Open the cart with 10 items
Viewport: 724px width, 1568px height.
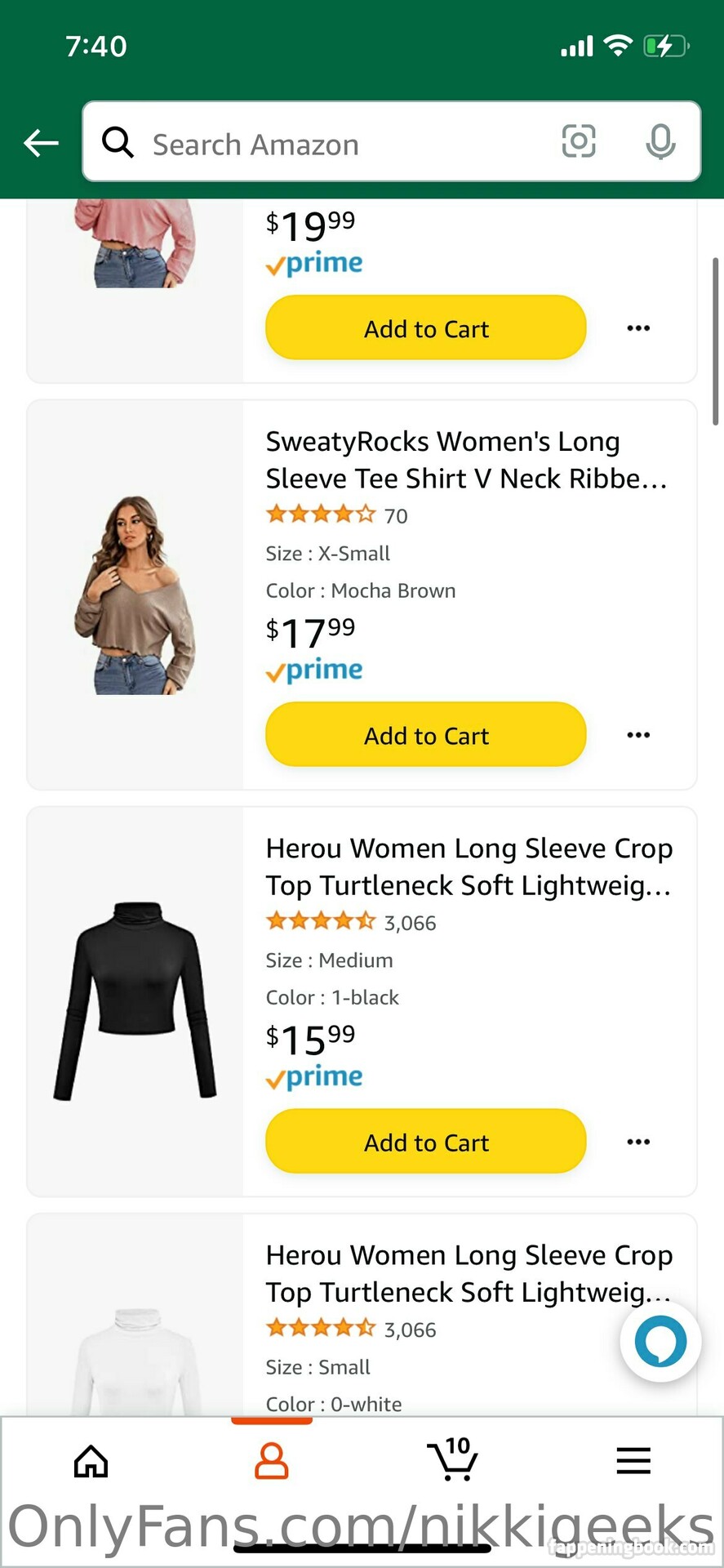click(x=452, y=1459)
